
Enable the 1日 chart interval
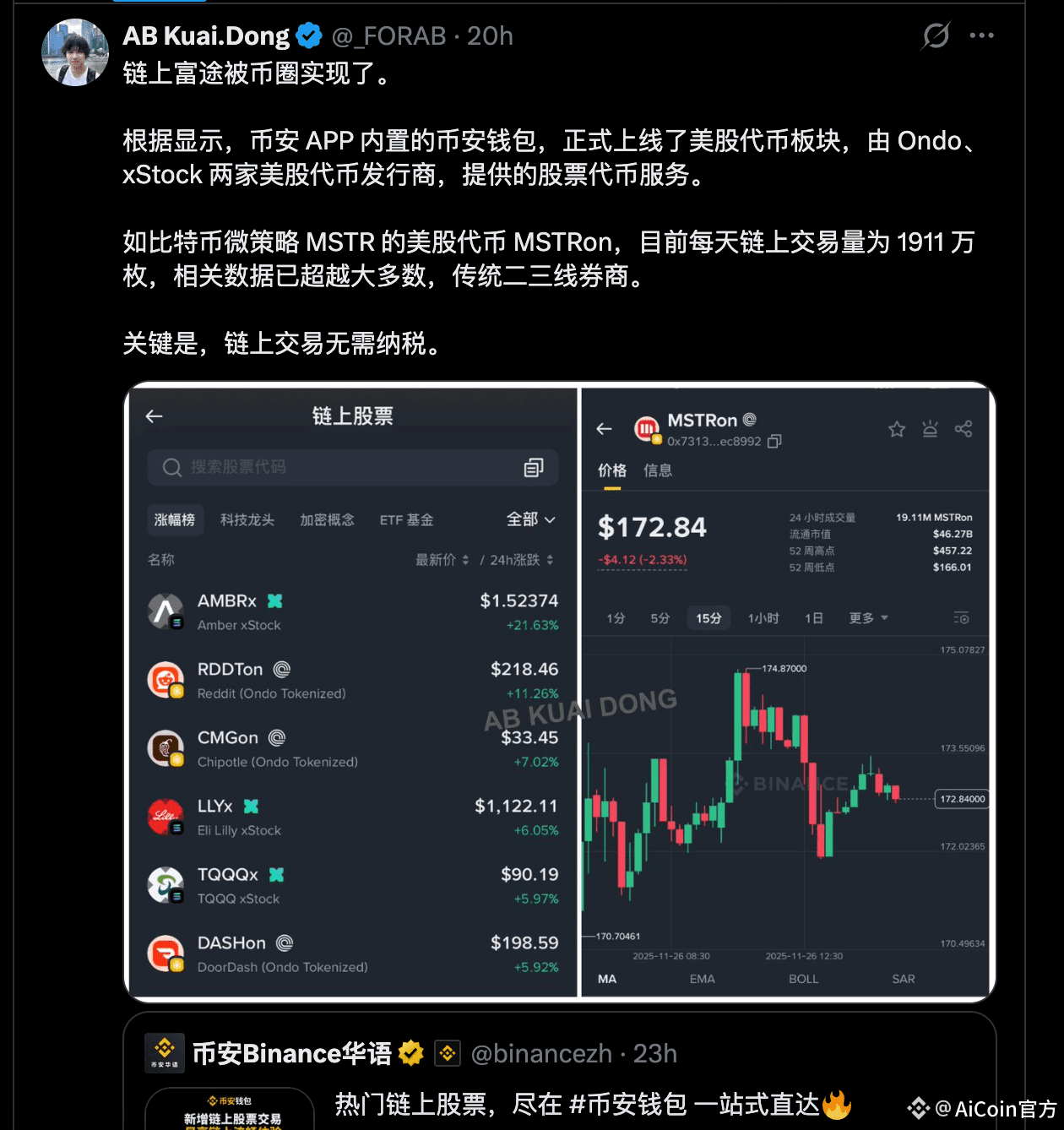[812, 617]
